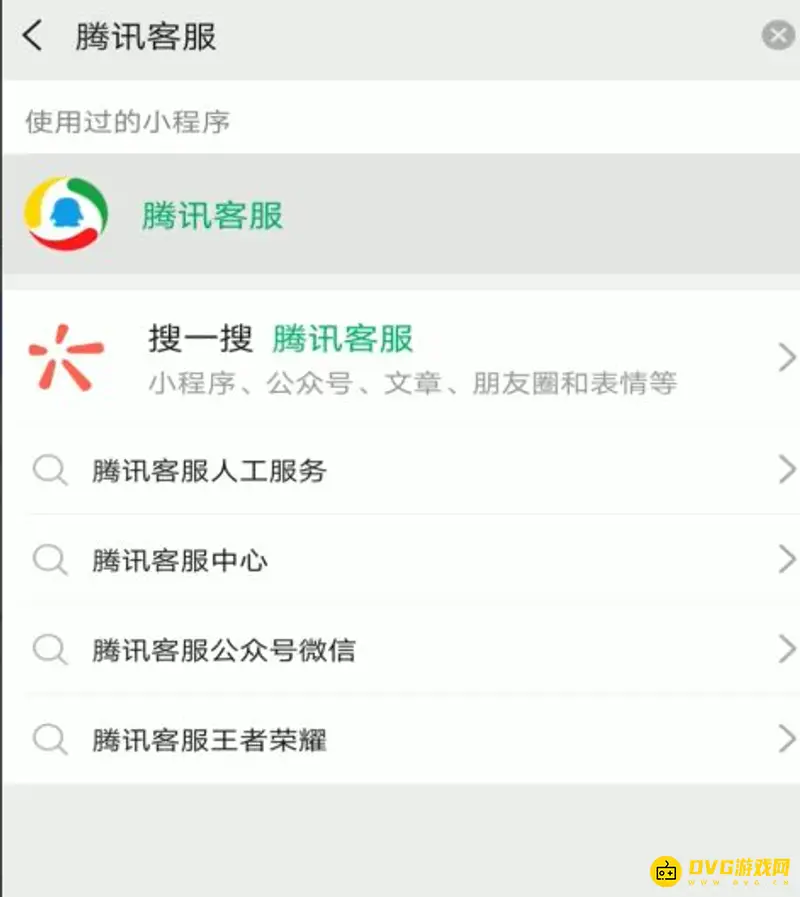Click the magnifier icon beside 腾讯客服人工服务
Viewport: 800px width, 897px height.
coord(49,470)
